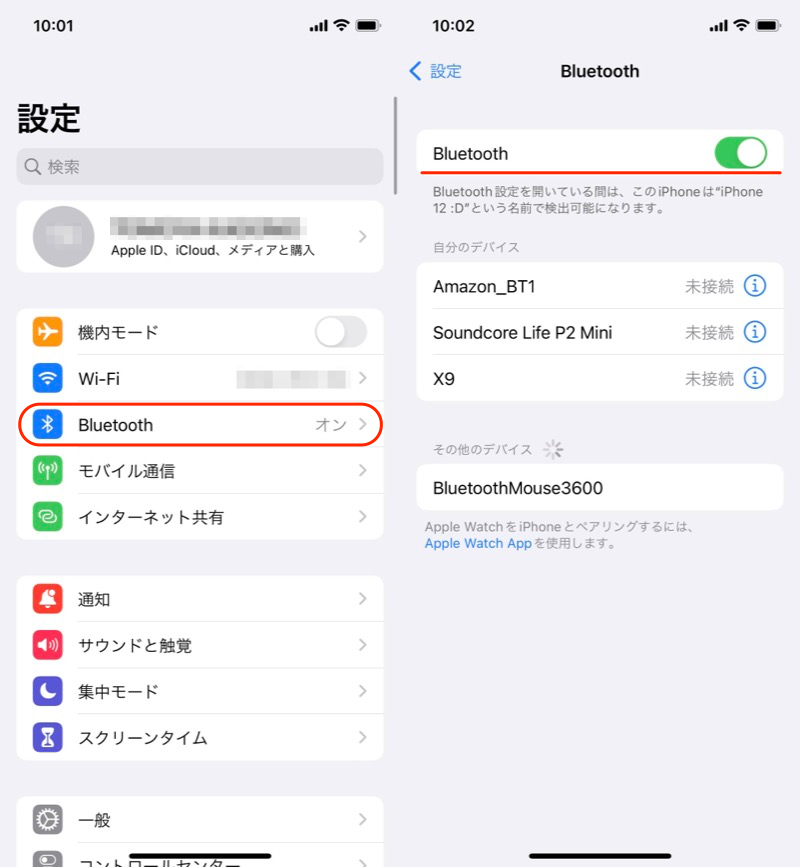Open サウンドと触覚 settings
This screenshot has height=867, width=800.
tap(200, 645)
